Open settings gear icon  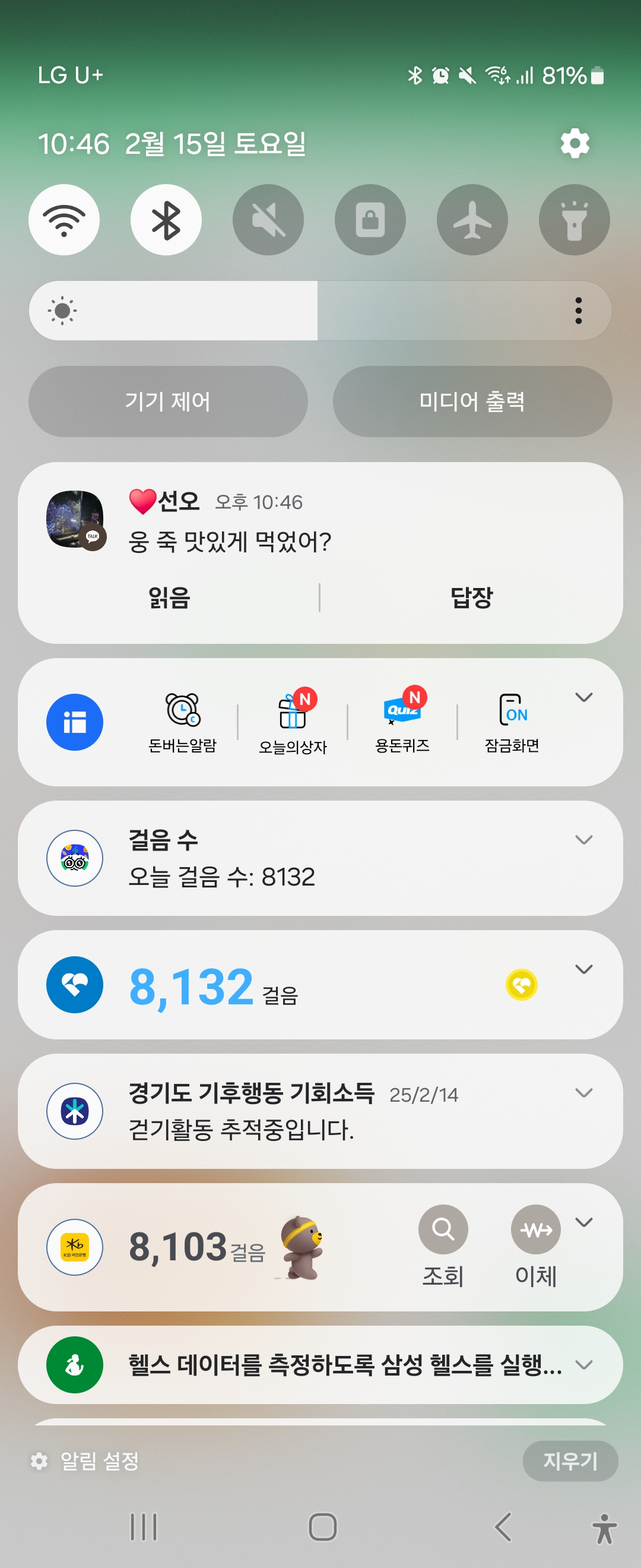click(x=574, y=144)
